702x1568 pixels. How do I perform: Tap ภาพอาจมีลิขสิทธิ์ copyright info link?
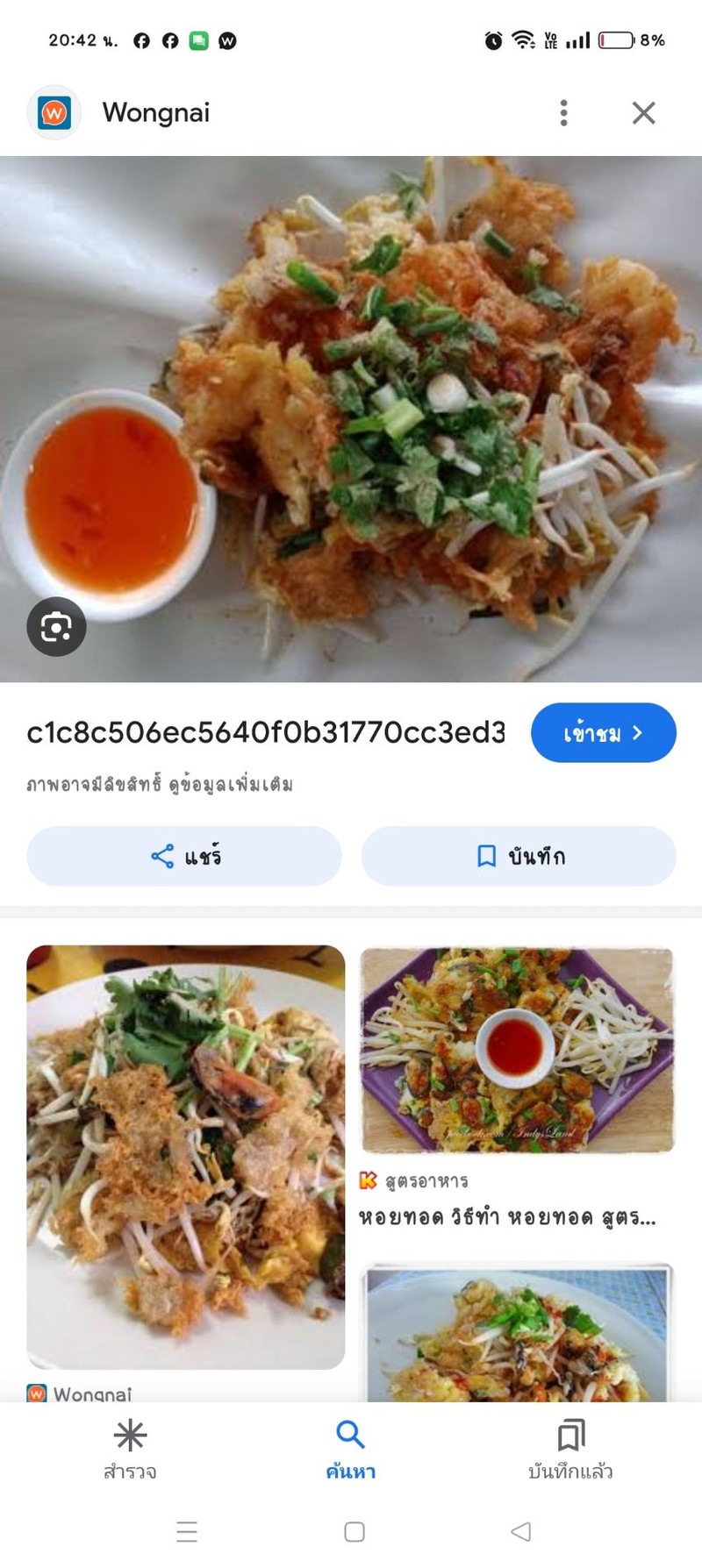(160, 784)
